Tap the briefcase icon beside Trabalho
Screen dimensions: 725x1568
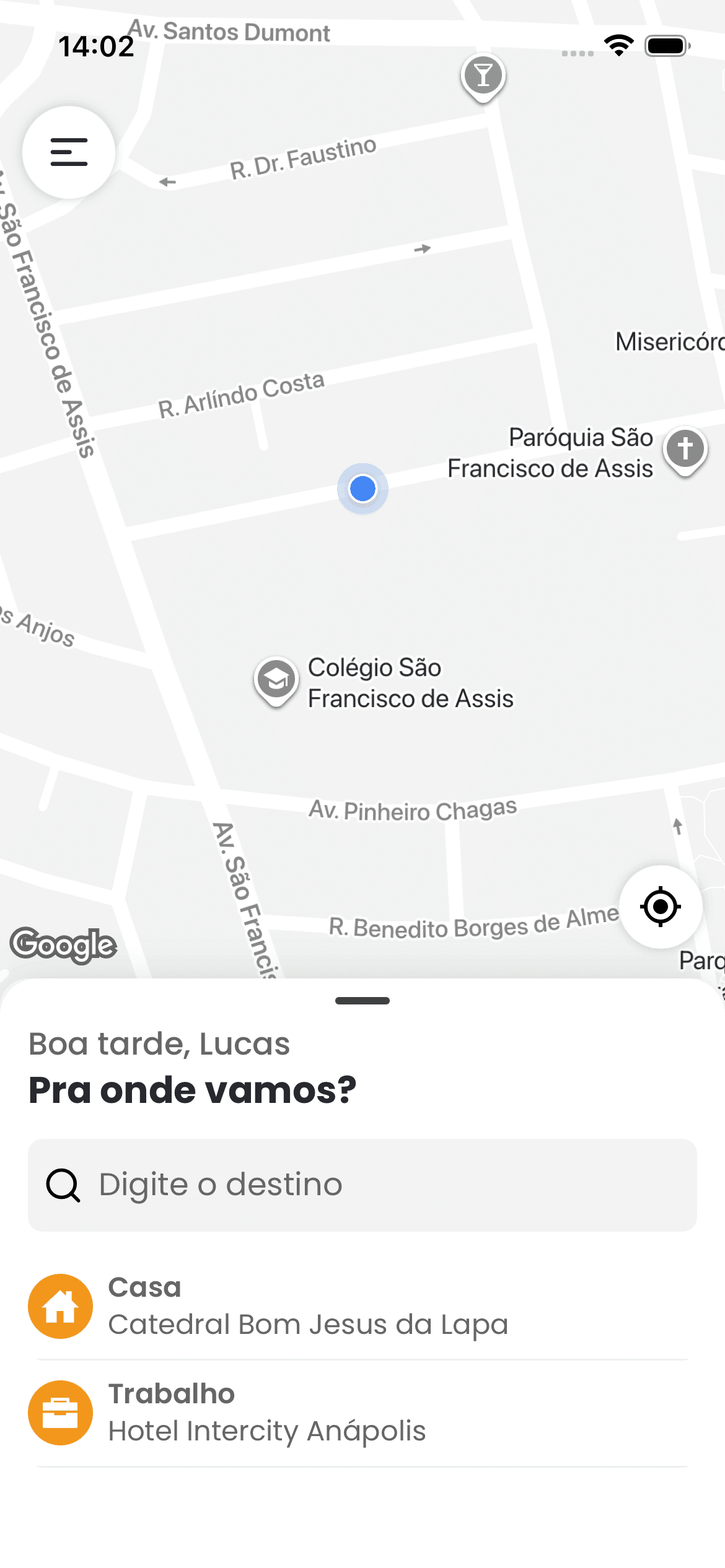[60, 1413]
